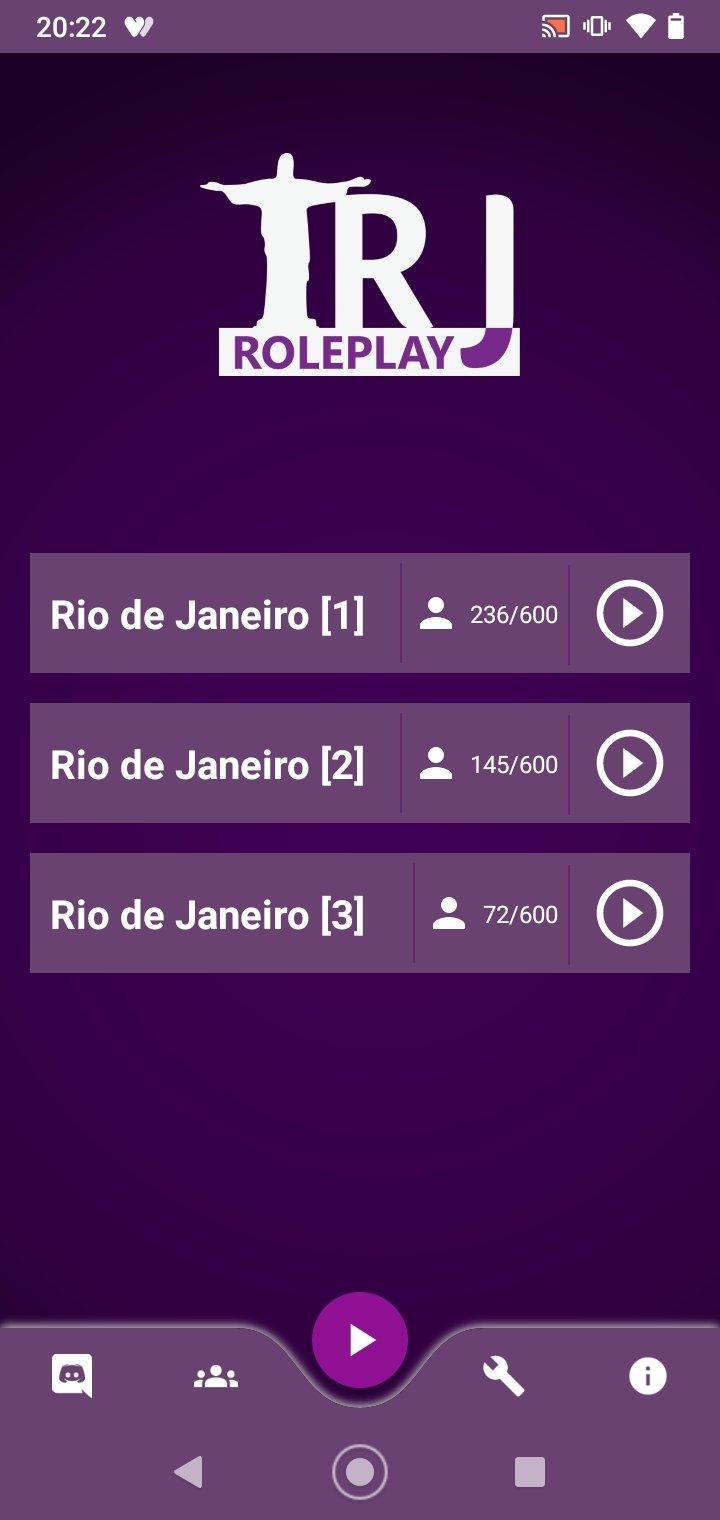The image size is (720, 1520).
Task: Tap the central purple play button
Action: click(x=360, y=1340)
